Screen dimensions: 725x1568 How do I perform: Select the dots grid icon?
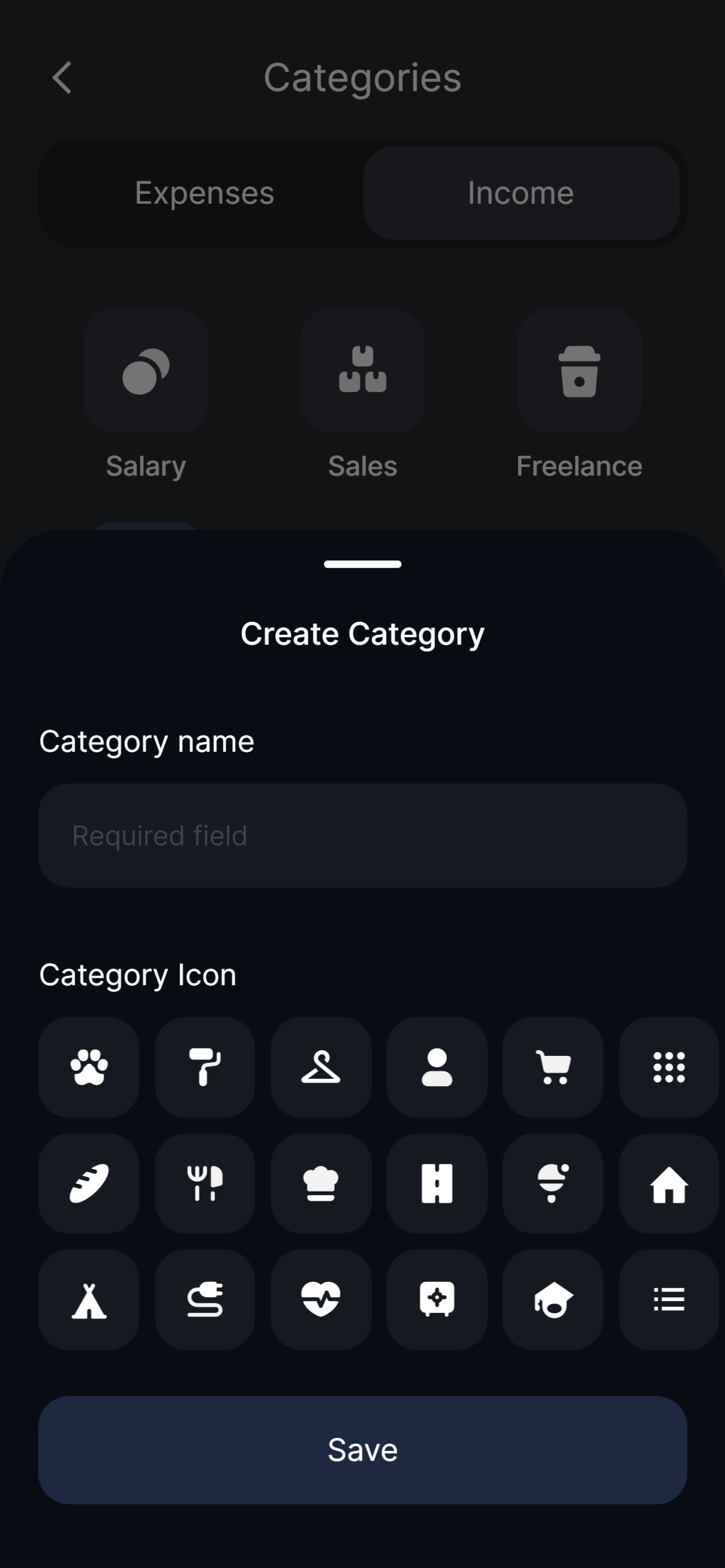[669, 1067]
